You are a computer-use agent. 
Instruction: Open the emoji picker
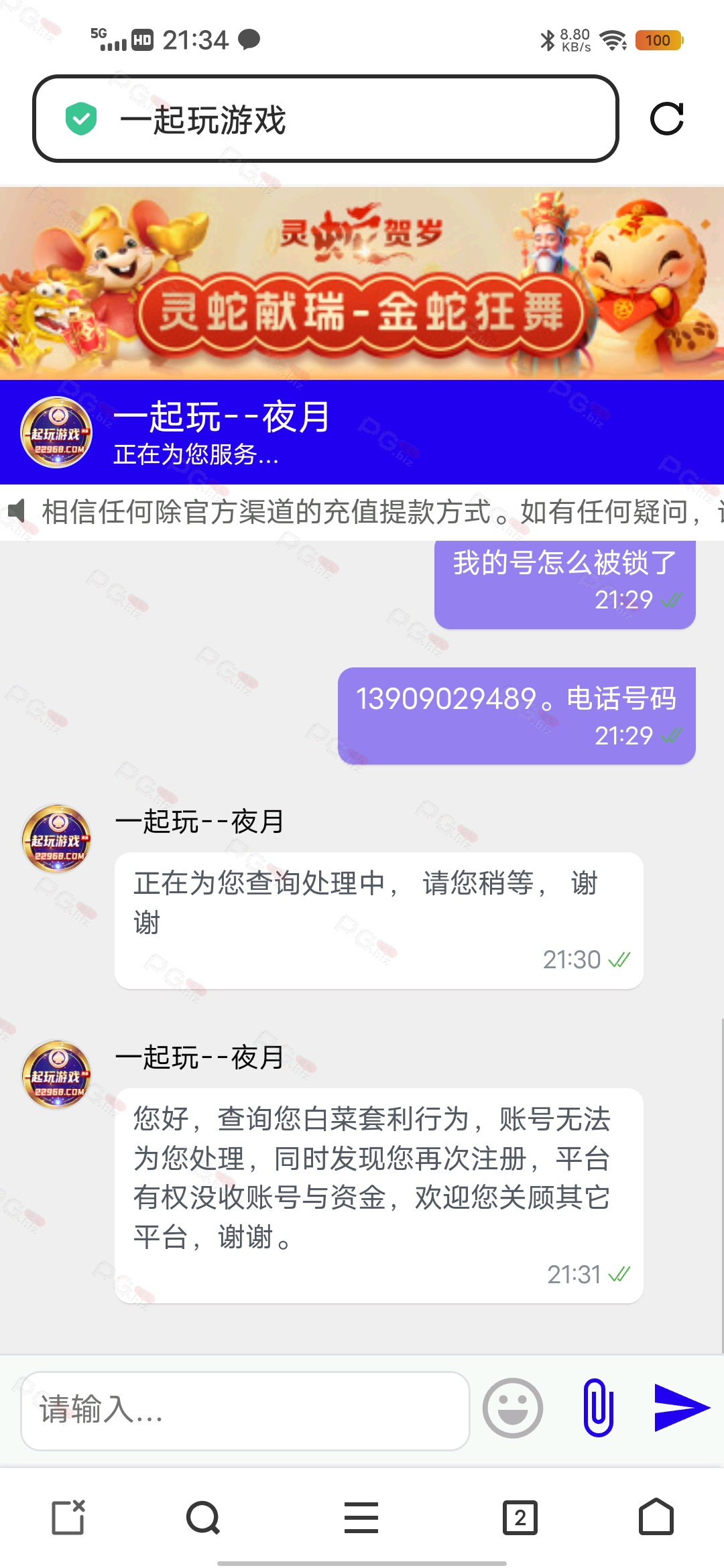pyautogui.click(x=513, y=1409)
